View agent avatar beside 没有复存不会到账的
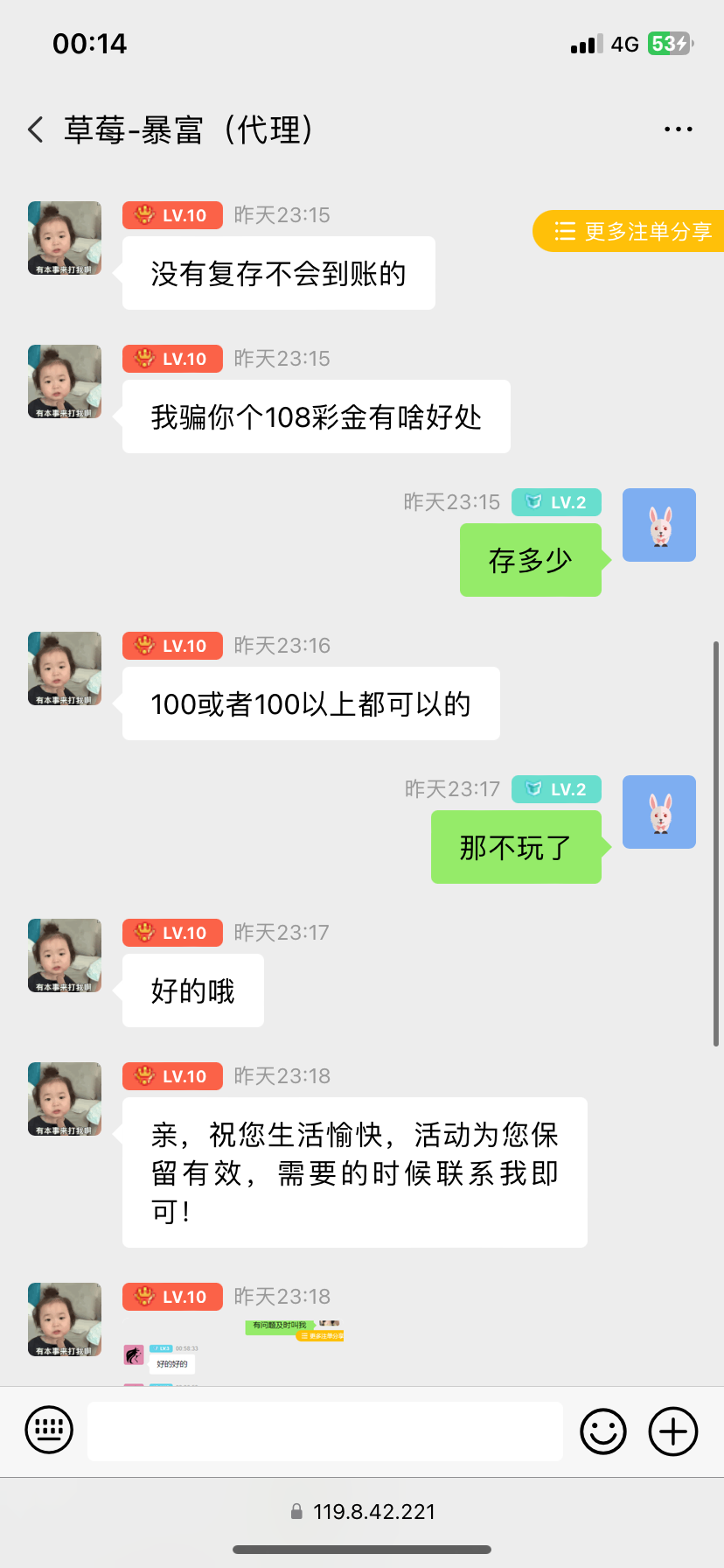 point(65,238)
